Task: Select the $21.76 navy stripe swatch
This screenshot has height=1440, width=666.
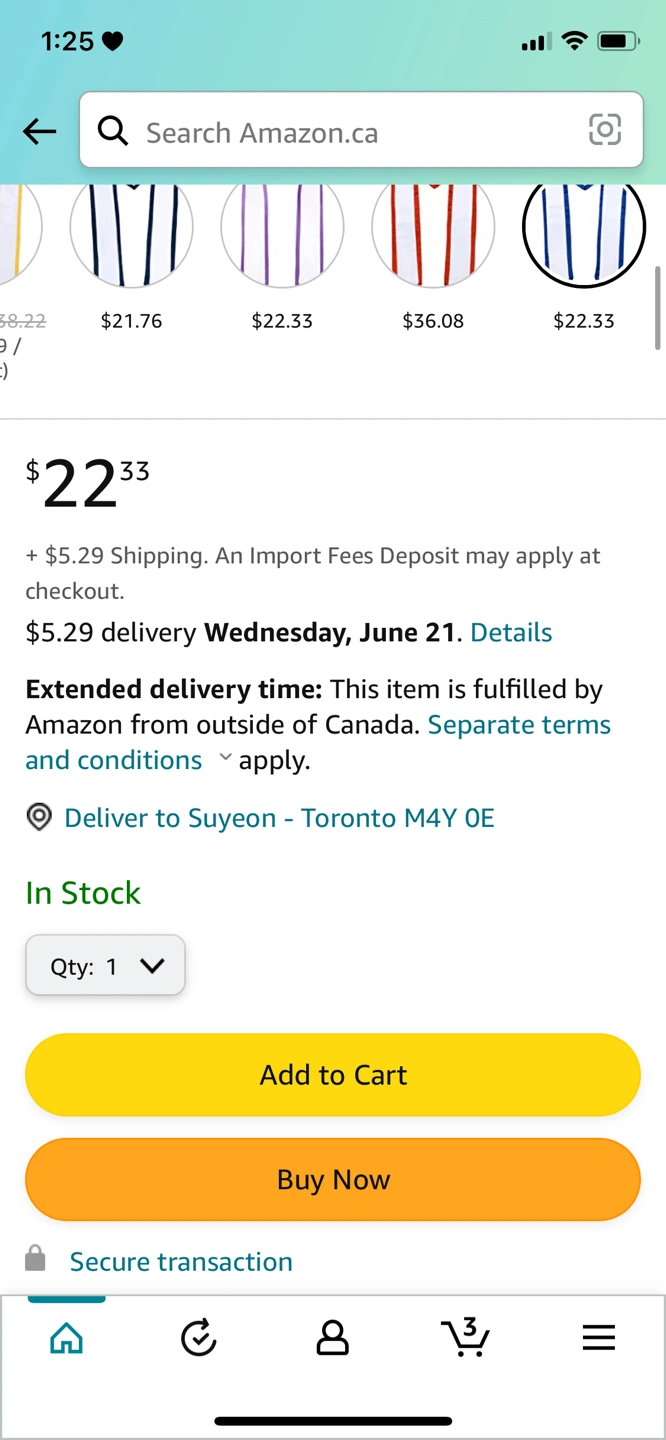Action: coord(131,228)
